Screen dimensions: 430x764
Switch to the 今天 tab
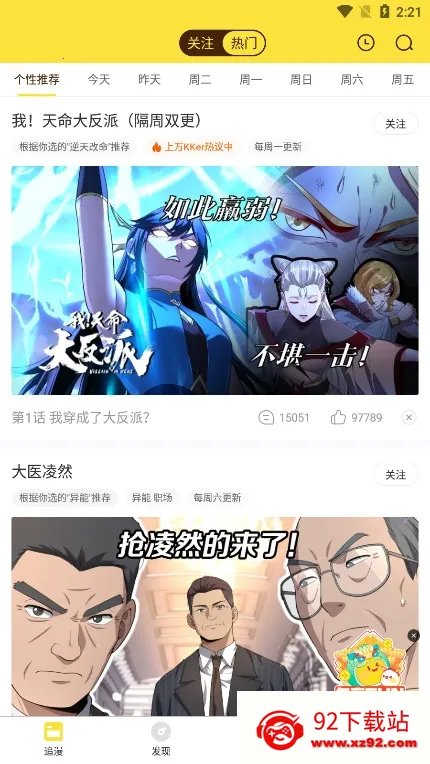pyautogui.click(x=99, y=79)
